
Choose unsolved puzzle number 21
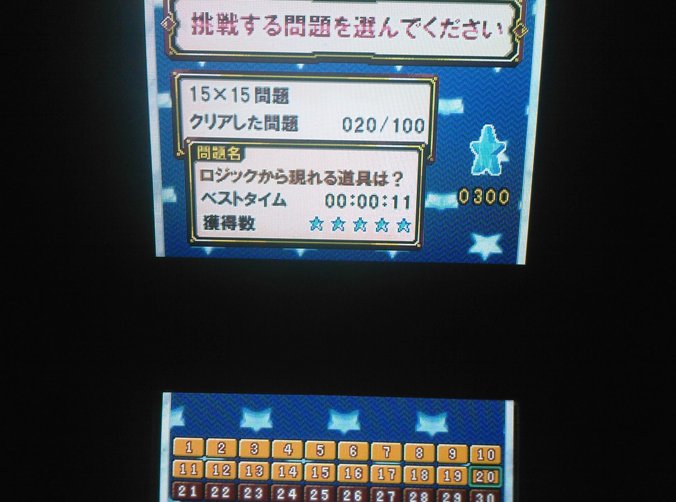click(x=188, y=491)
